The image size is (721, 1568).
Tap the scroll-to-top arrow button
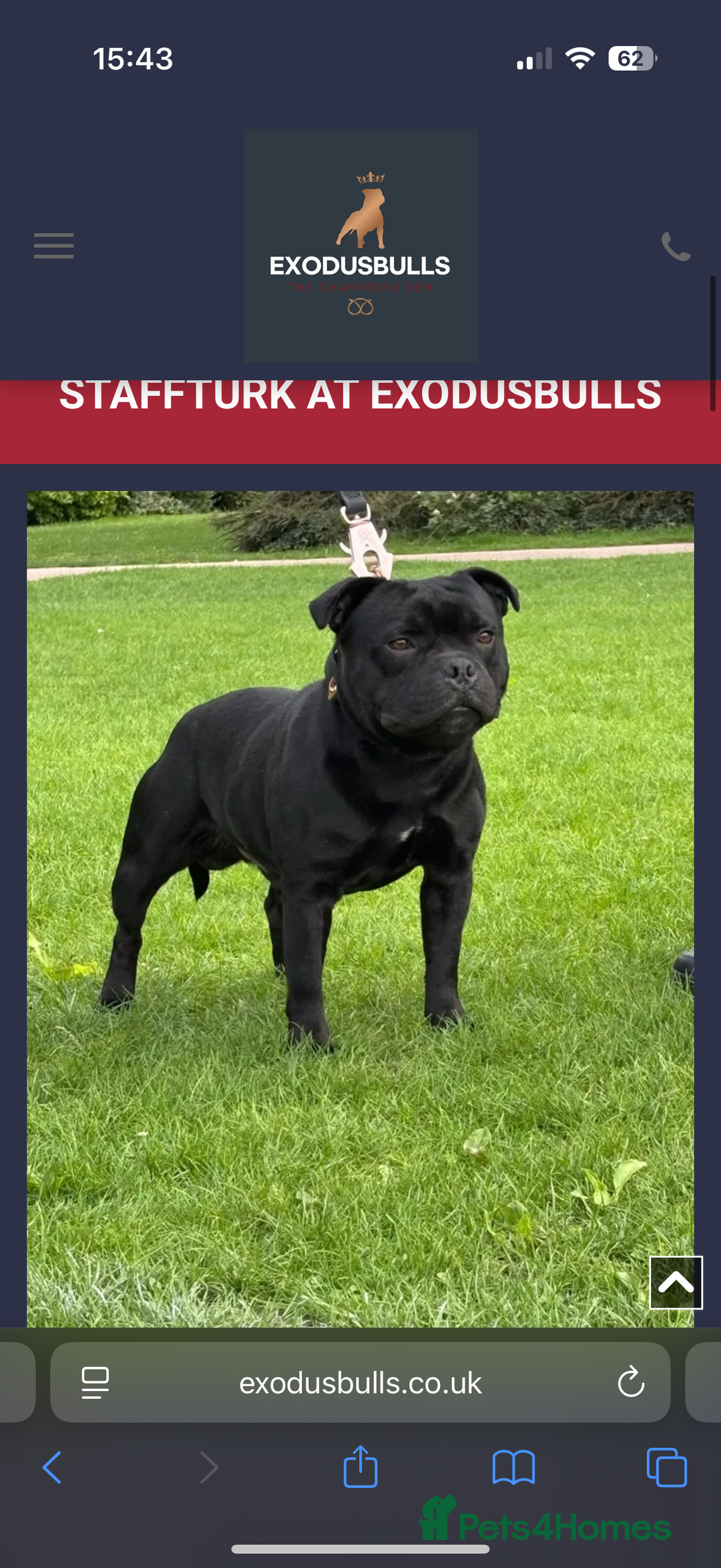[x=676, y=1282]
